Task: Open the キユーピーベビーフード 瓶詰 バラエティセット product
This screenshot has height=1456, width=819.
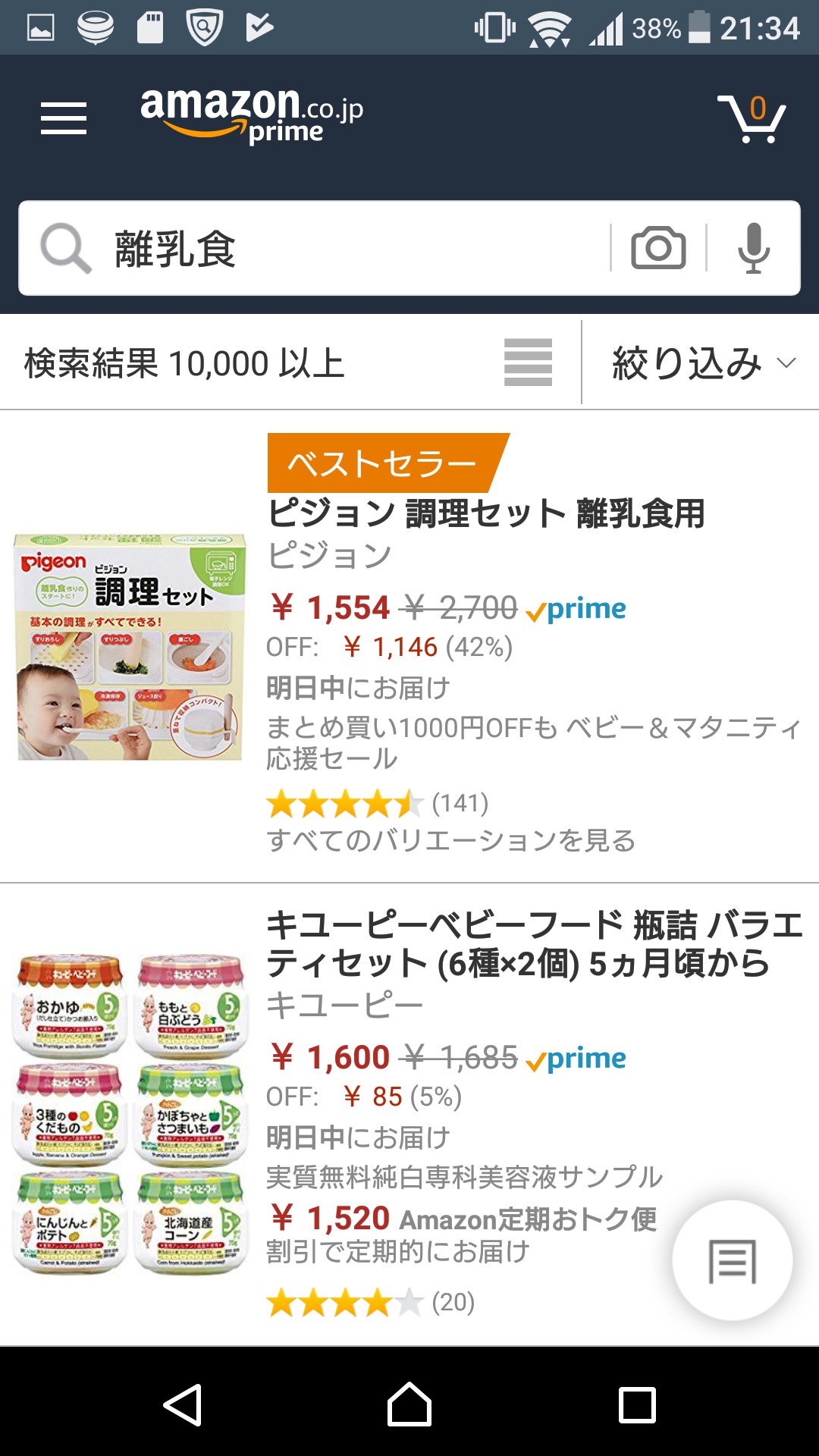Action: [x=534, y=944]
